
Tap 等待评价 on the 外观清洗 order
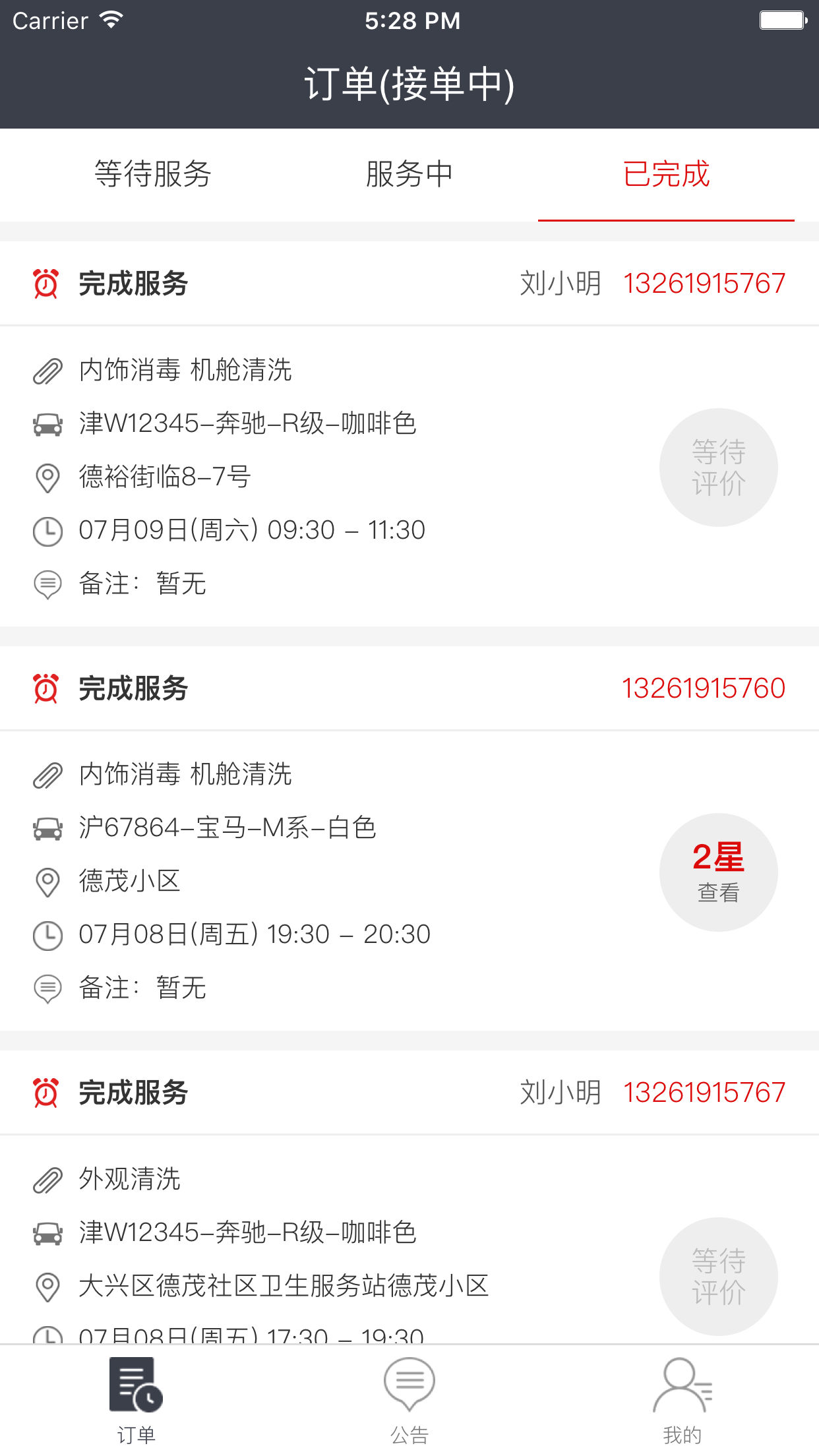[718, 1276]
